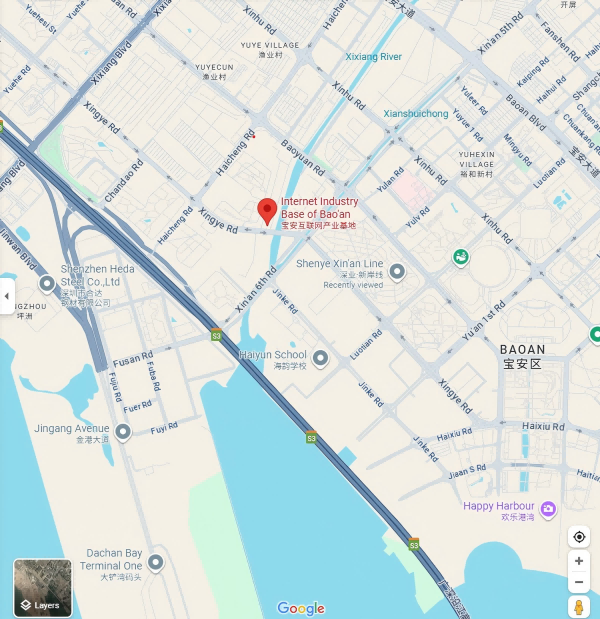600x619 pixels.
Task: Open Street View pegman
Action: (x=579, y=607)
